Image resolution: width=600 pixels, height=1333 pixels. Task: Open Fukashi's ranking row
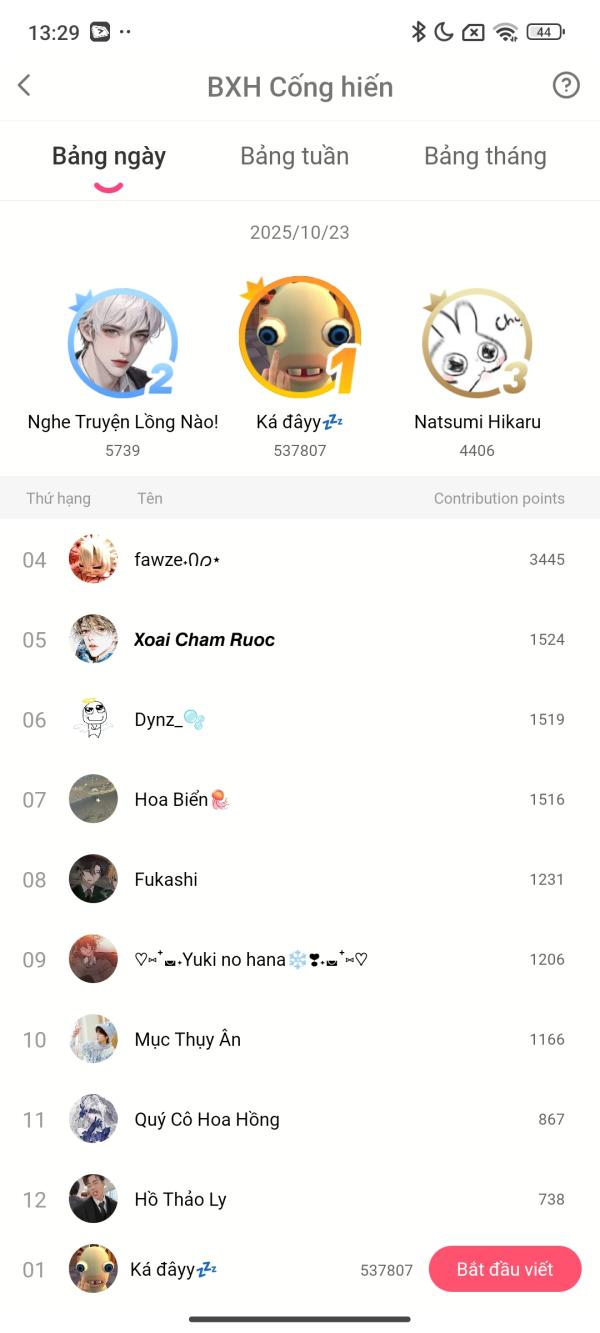coord(300,880)
